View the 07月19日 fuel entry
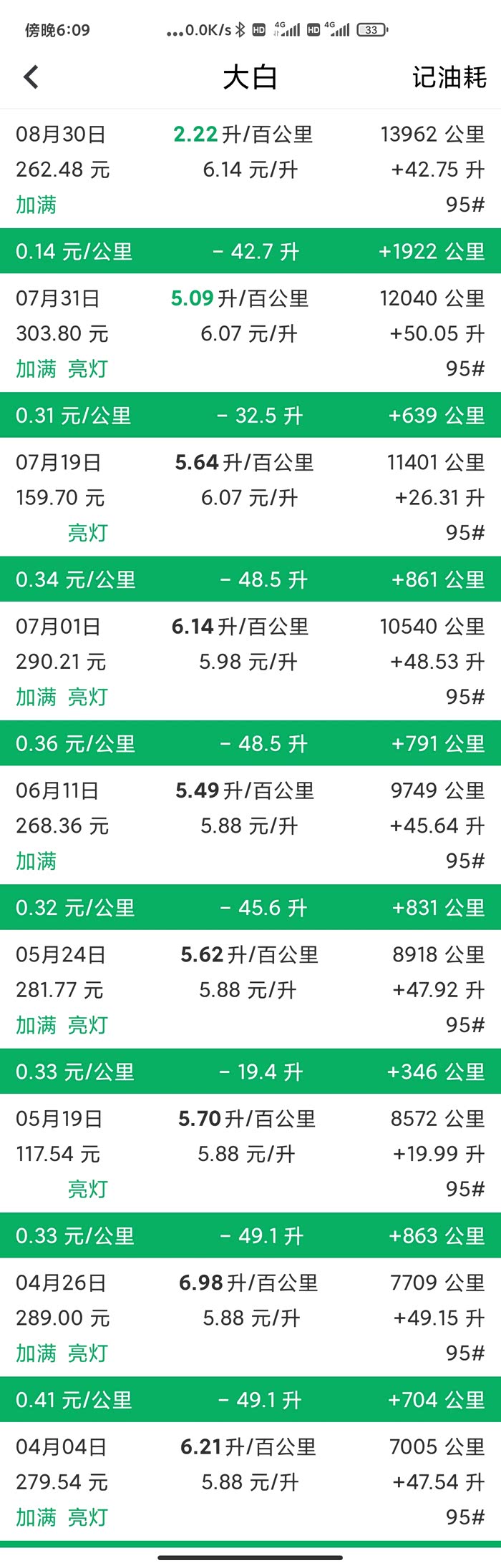501x1568 pixels. (250, 497)
